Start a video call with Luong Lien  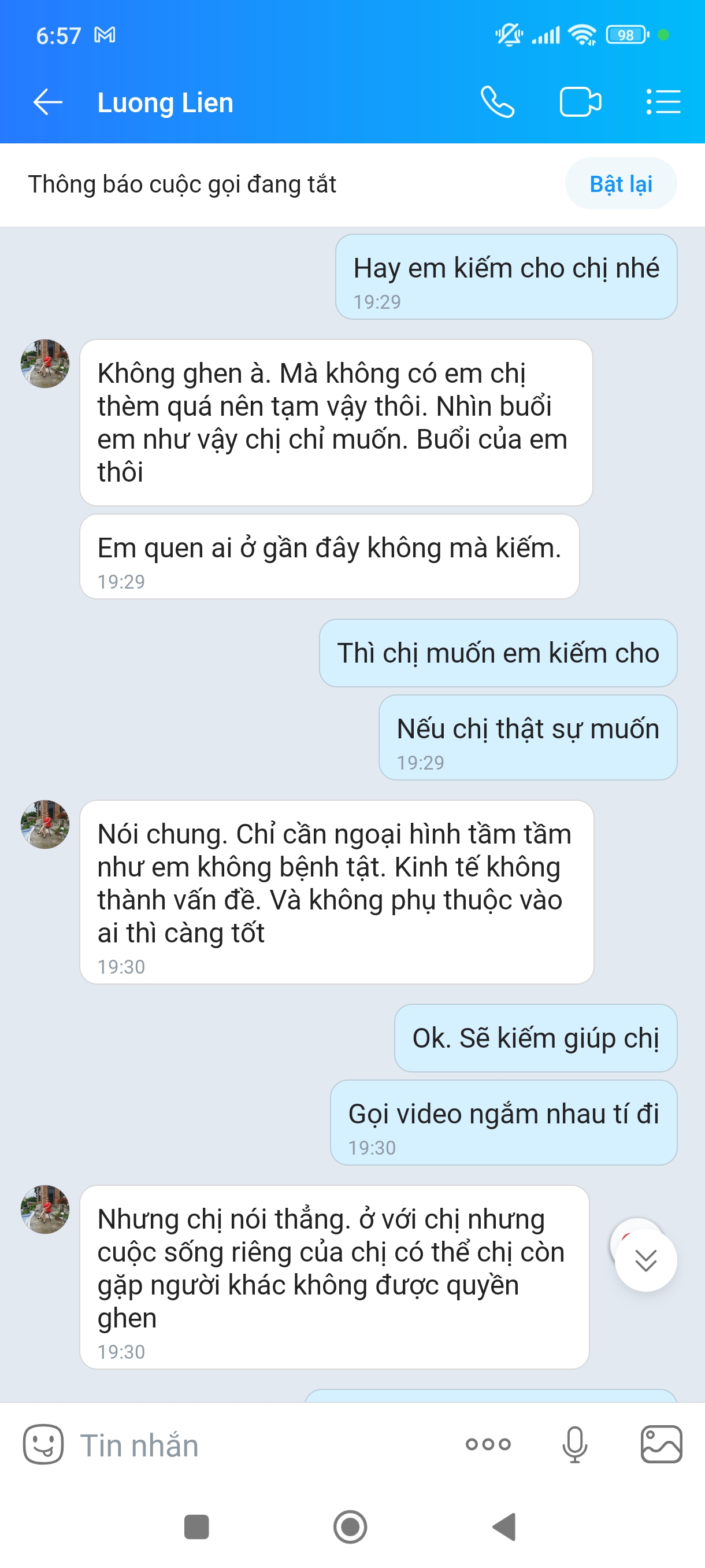click(x=580, y=102)
